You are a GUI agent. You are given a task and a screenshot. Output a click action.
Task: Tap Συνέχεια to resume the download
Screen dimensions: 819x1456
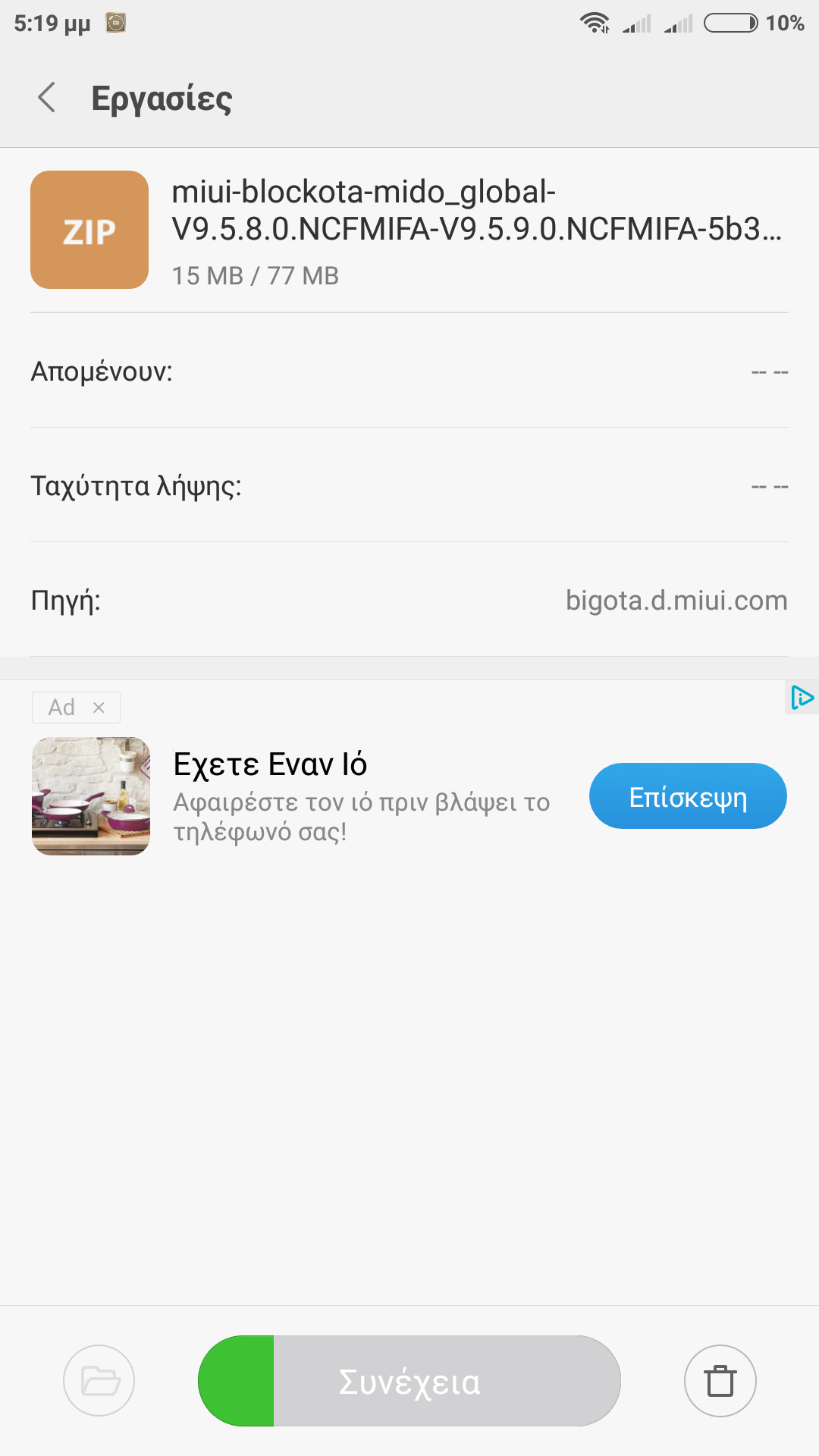point(409,1381)
